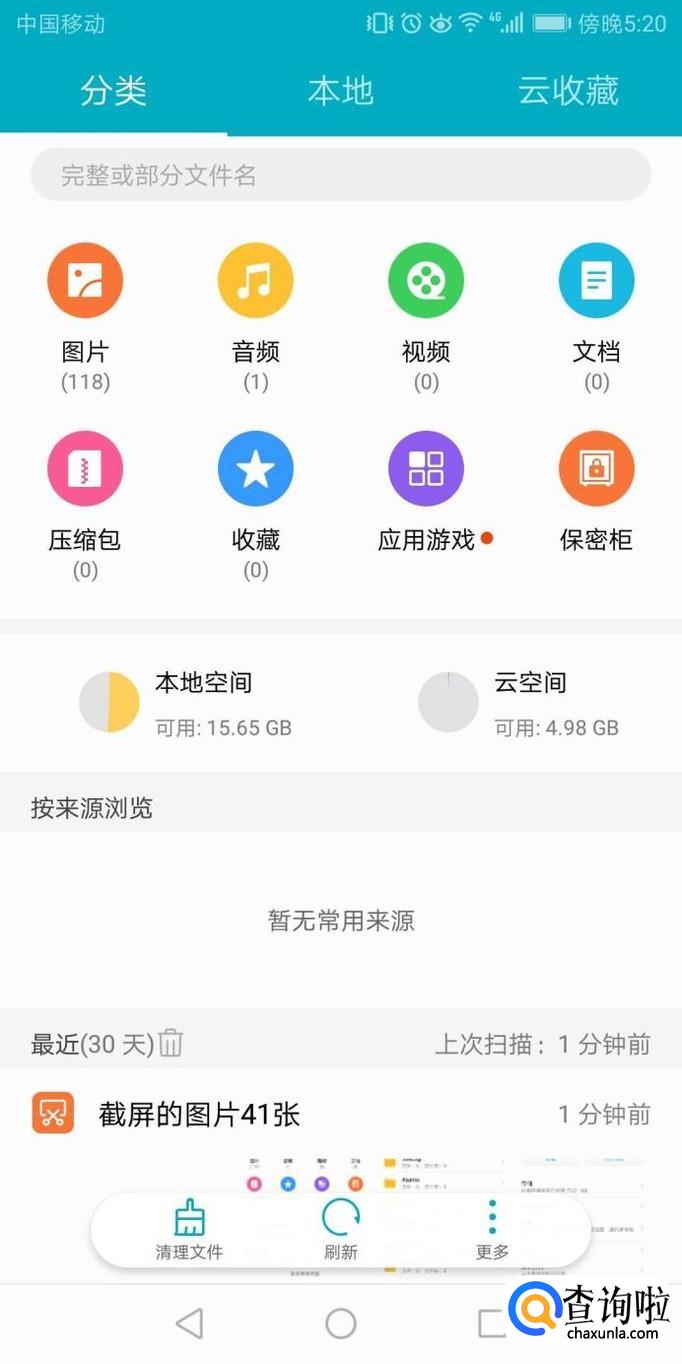Viewport: 682px width, 1364px height.
Task: View 本地空间 storage details
Action: click(x=185, y=703)
